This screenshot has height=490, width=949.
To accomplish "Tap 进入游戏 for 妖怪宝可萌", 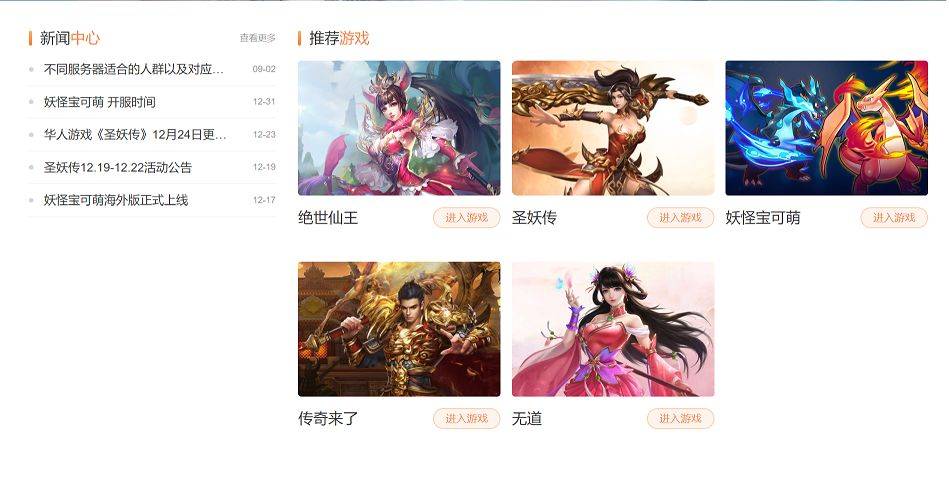I will [894, 218].
